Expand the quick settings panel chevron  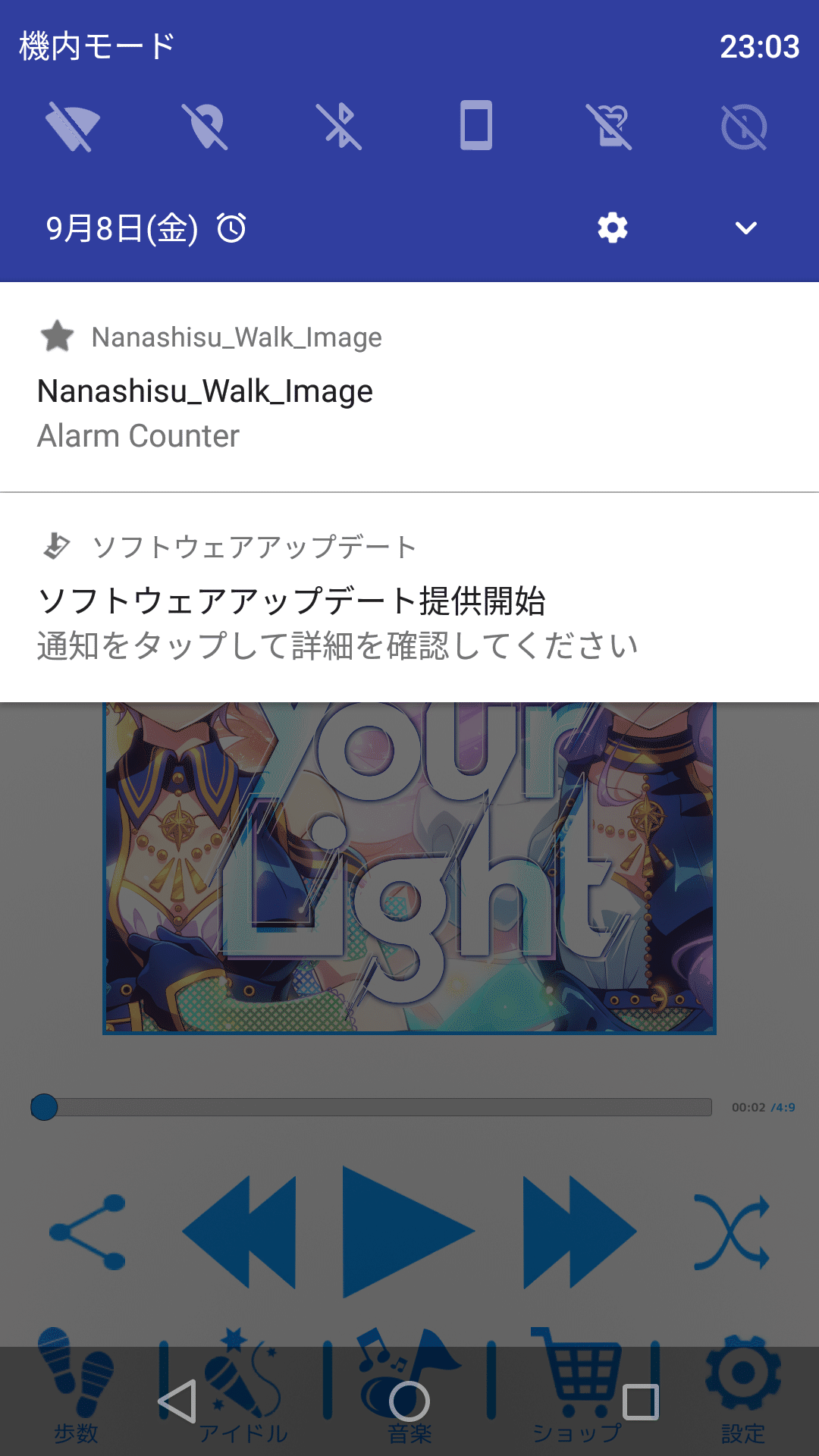coord(746,227)
